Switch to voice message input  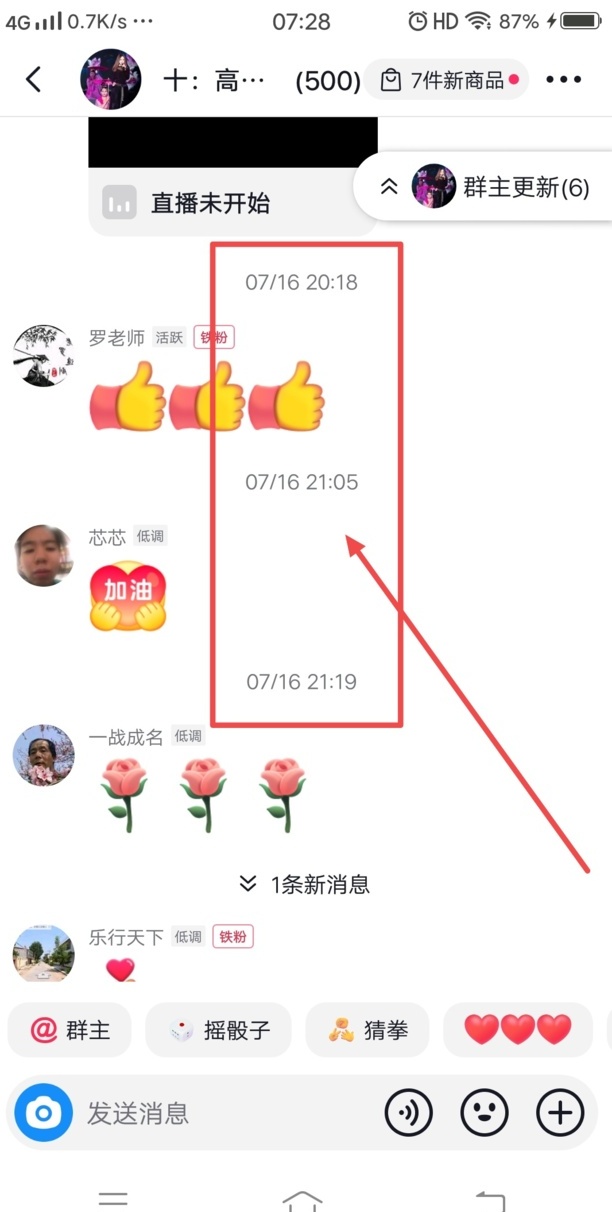click(x=408, y=1113)
